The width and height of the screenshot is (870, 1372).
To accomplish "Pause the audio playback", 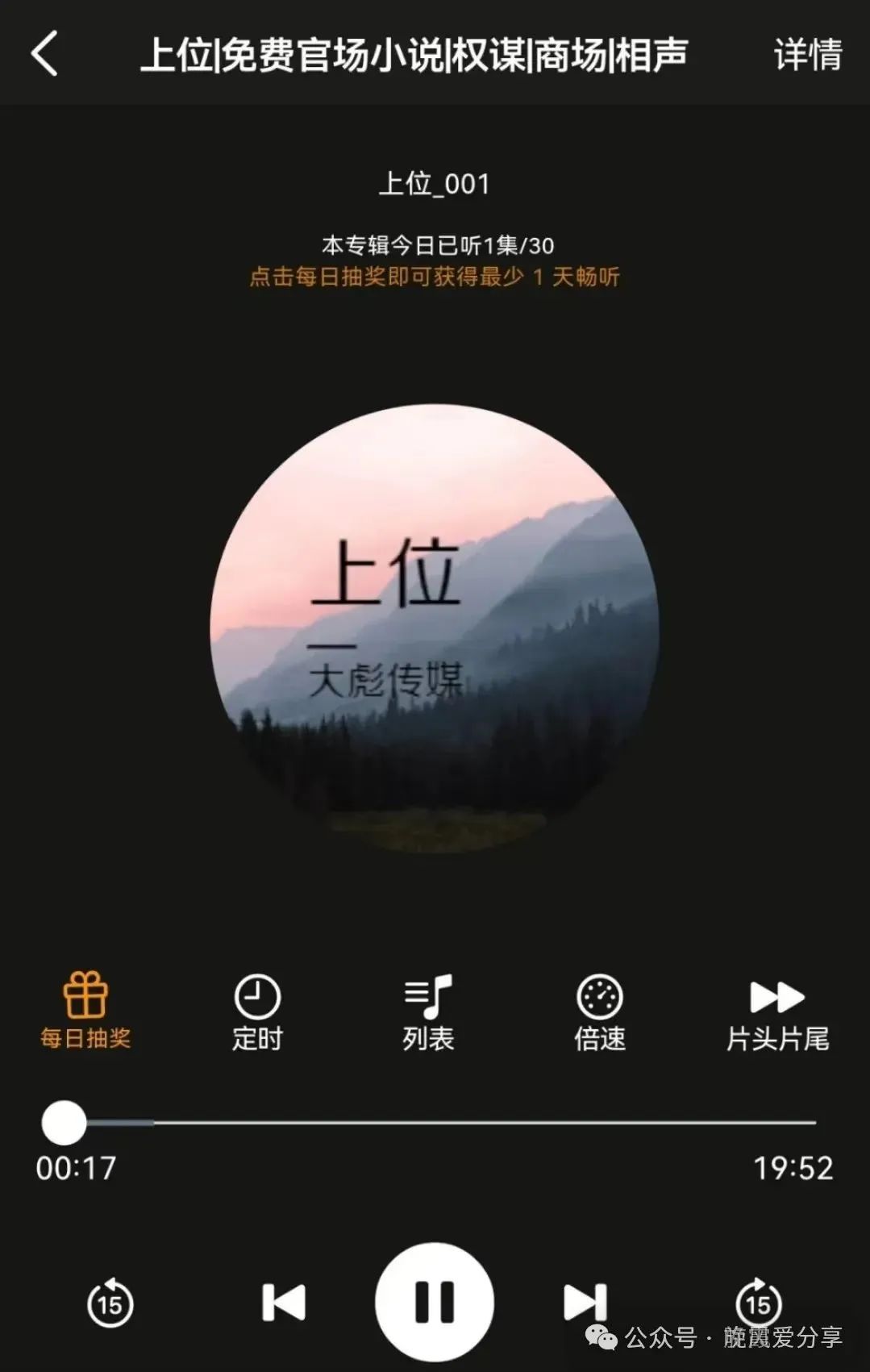I will tap(435, 1302).
